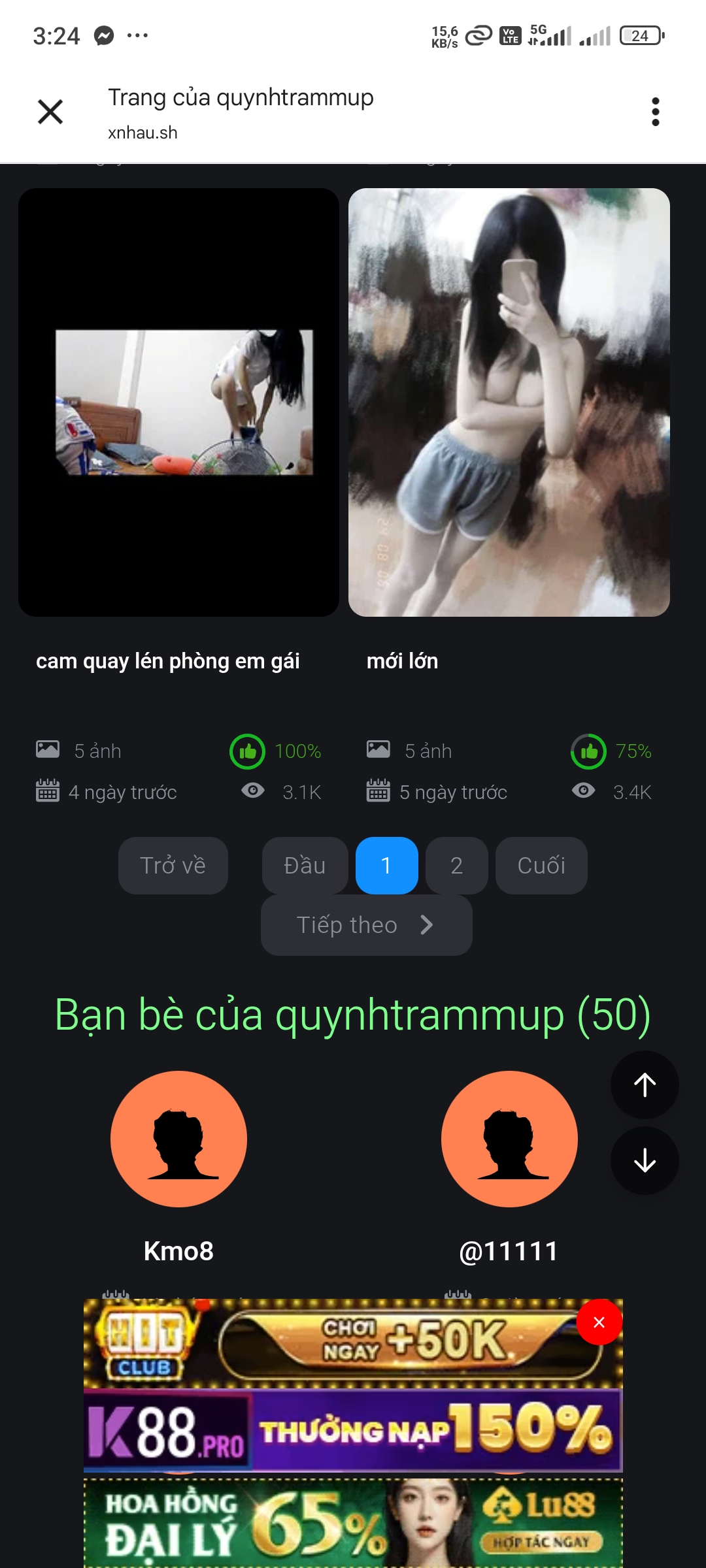Image resolution: width=706 pixels, height=1568 pixels.
Task: Open friend profile @11111
Action: click(509, 1139)
